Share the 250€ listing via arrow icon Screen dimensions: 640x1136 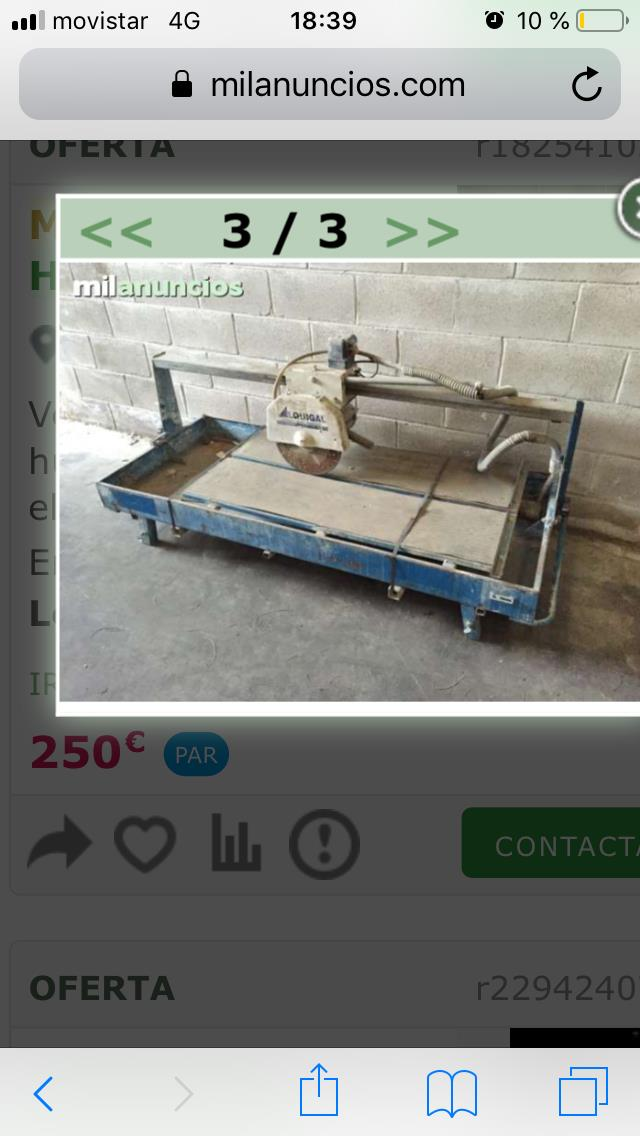60,845
